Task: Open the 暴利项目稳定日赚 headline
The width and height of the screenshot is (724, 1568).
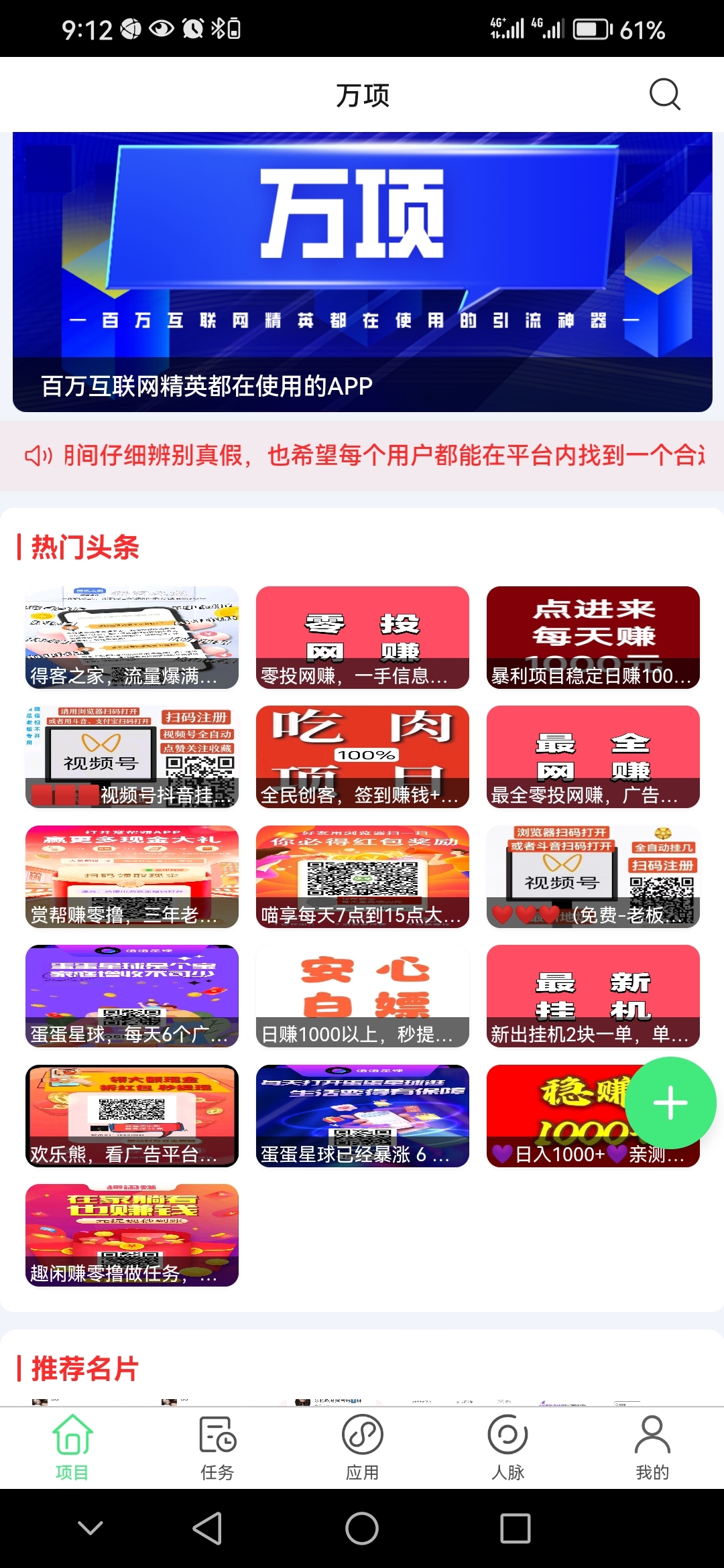Action: click(x=593, y=637)
